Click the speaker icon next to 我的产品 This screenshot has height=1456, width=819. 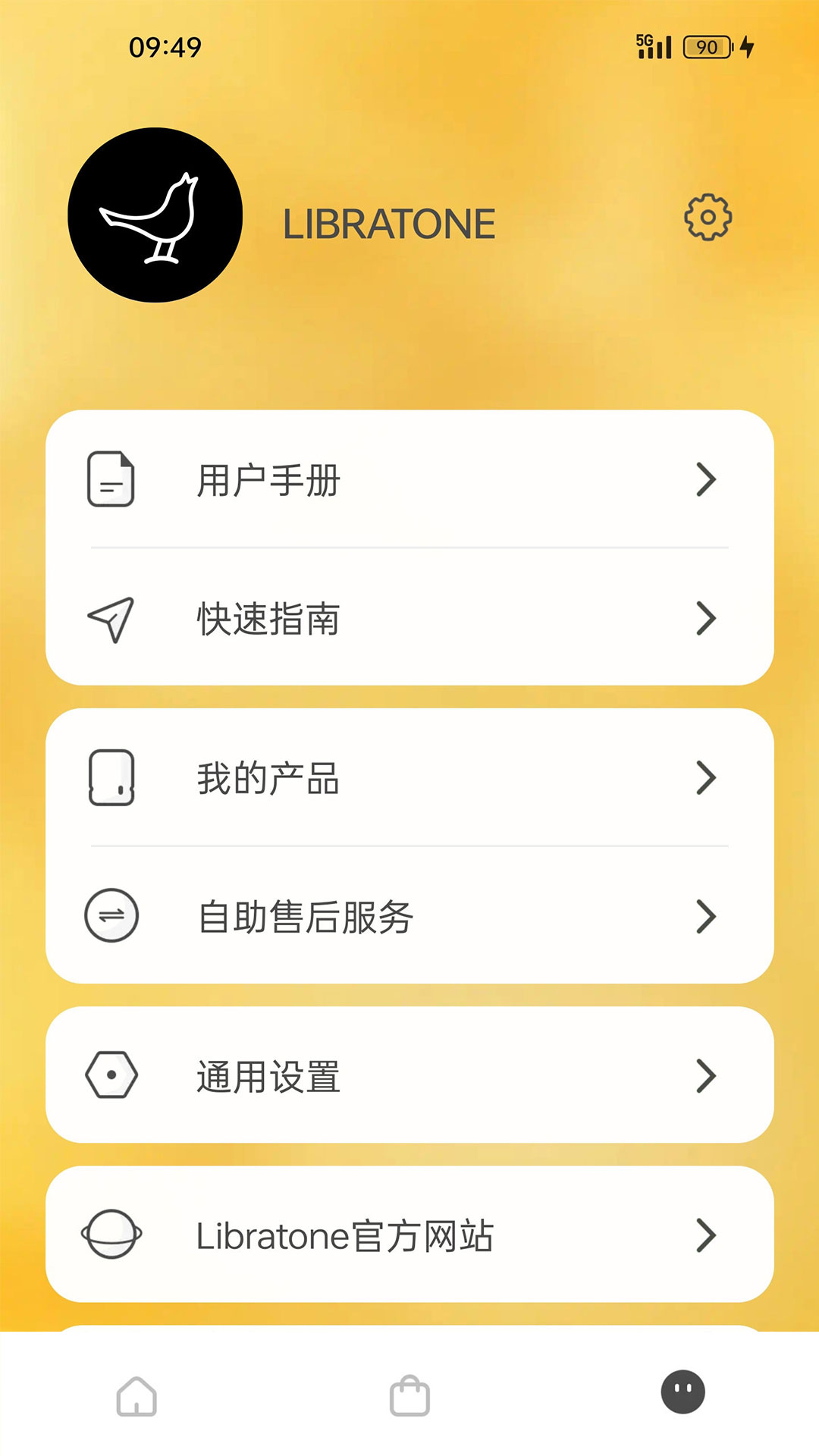click(112, 776)
